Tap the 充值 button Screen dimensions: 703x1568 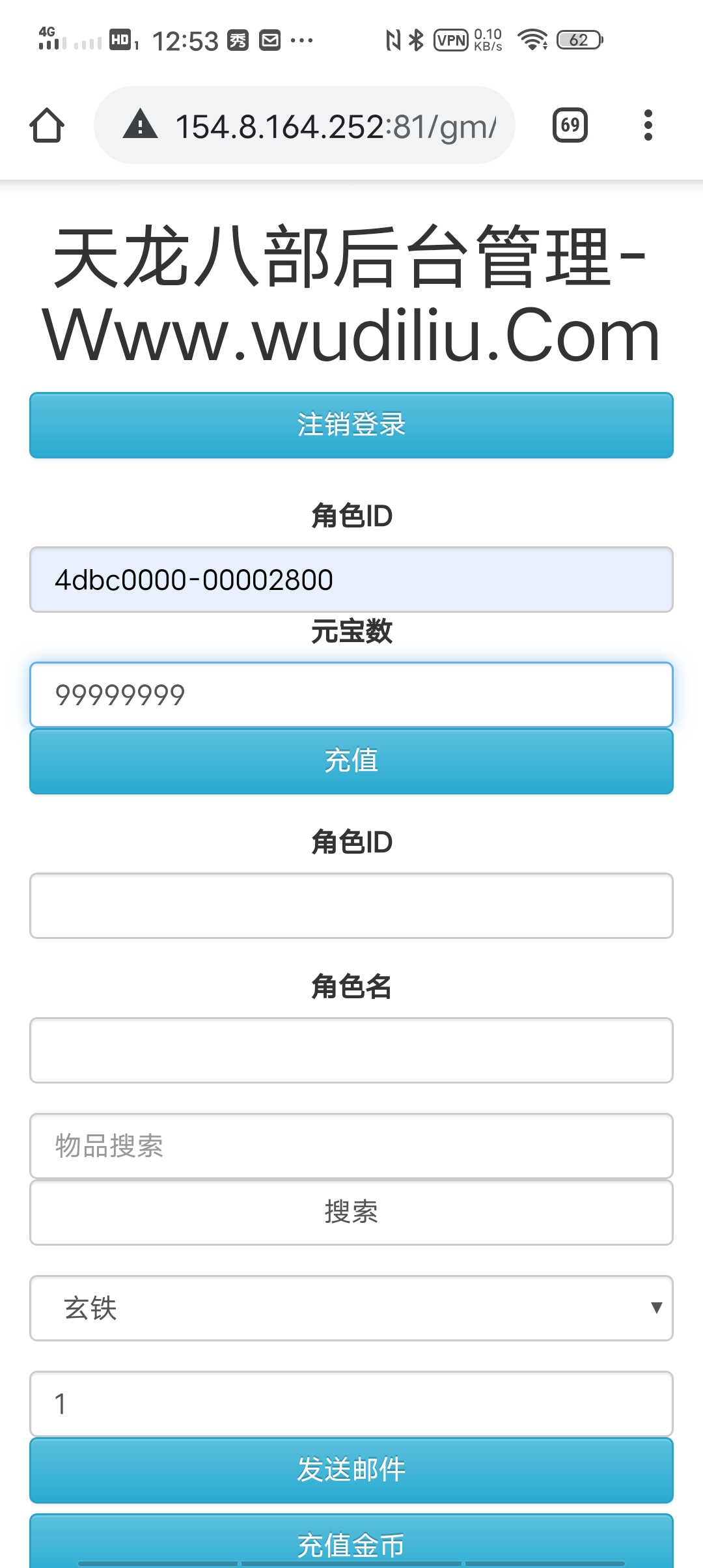click(x=351, y=761)
